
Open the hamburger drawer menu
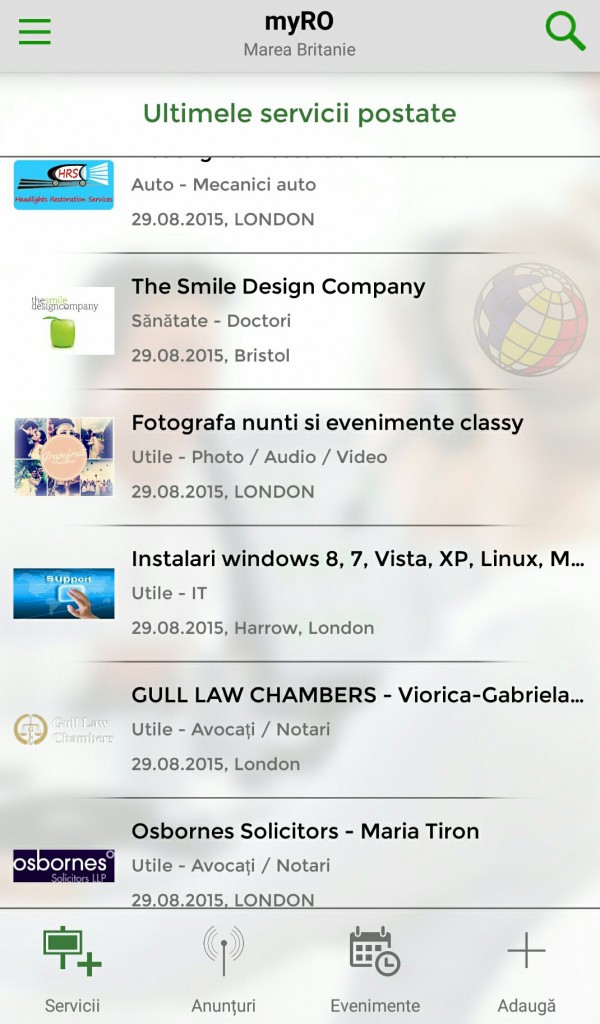pos(35,32)
